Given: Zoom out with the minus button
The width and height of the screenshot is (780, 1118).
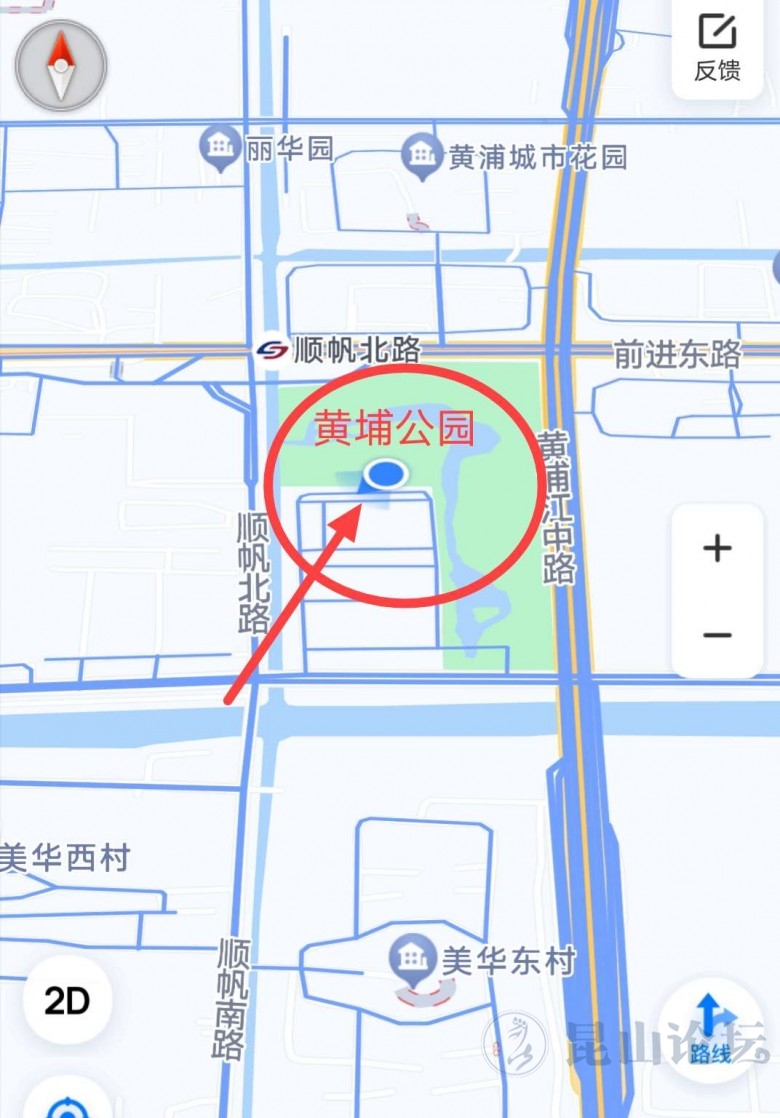Looking at the screenshot, I should pos(717,634).
